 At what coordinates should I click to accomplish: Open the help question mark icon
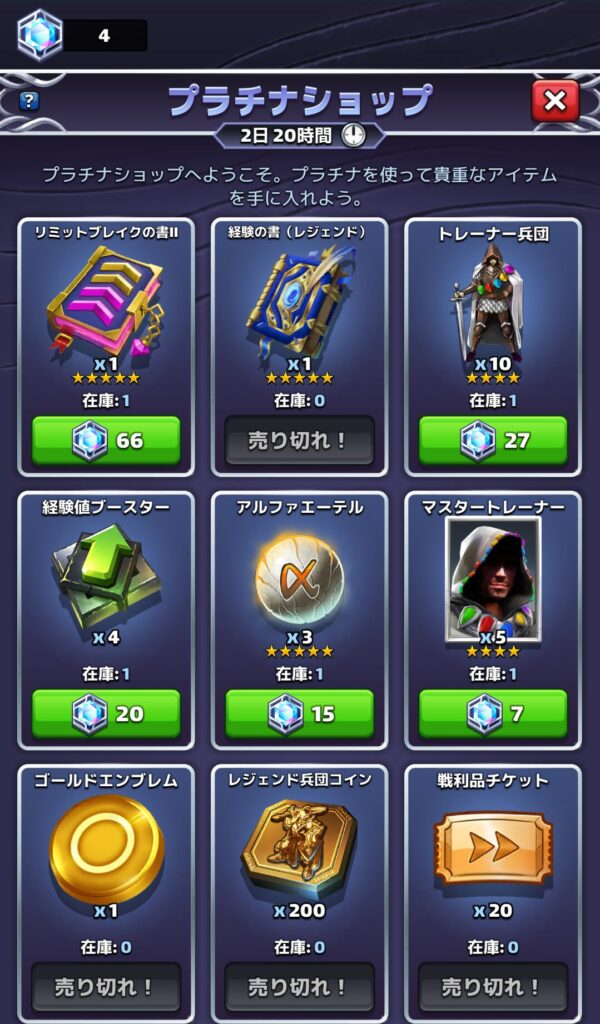[x=29, y=100]
